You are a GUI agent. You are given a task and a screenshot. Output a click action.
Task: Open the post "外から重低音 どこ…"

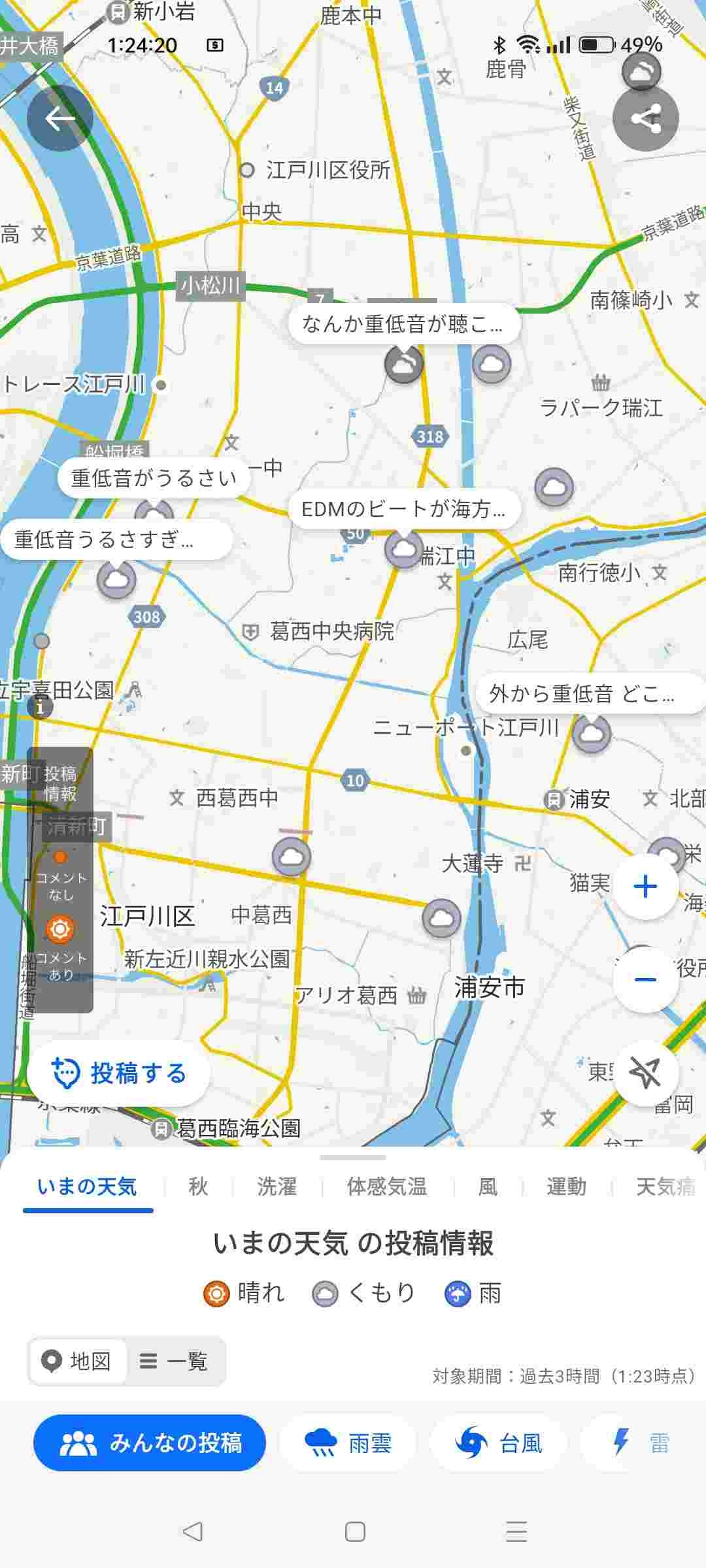pyautogui.click(x=582, y=693)
